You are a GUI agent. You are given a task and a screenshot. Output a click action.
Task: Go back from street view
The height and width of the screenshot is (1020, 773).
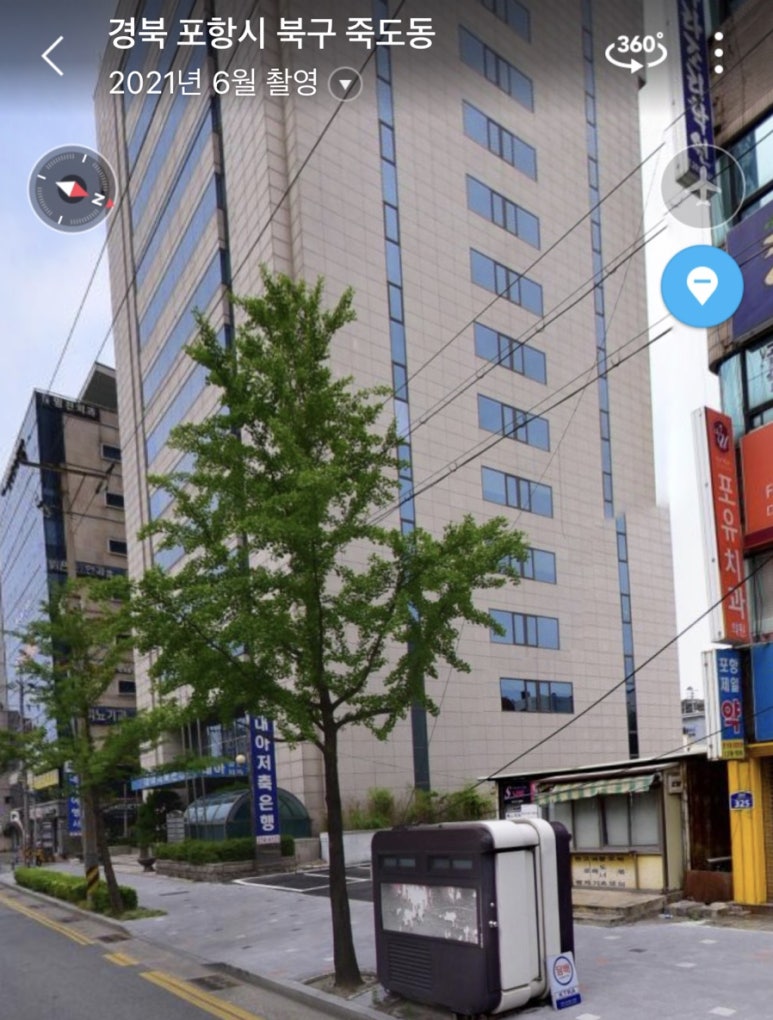pyautogui.click(x=53, y=56)
